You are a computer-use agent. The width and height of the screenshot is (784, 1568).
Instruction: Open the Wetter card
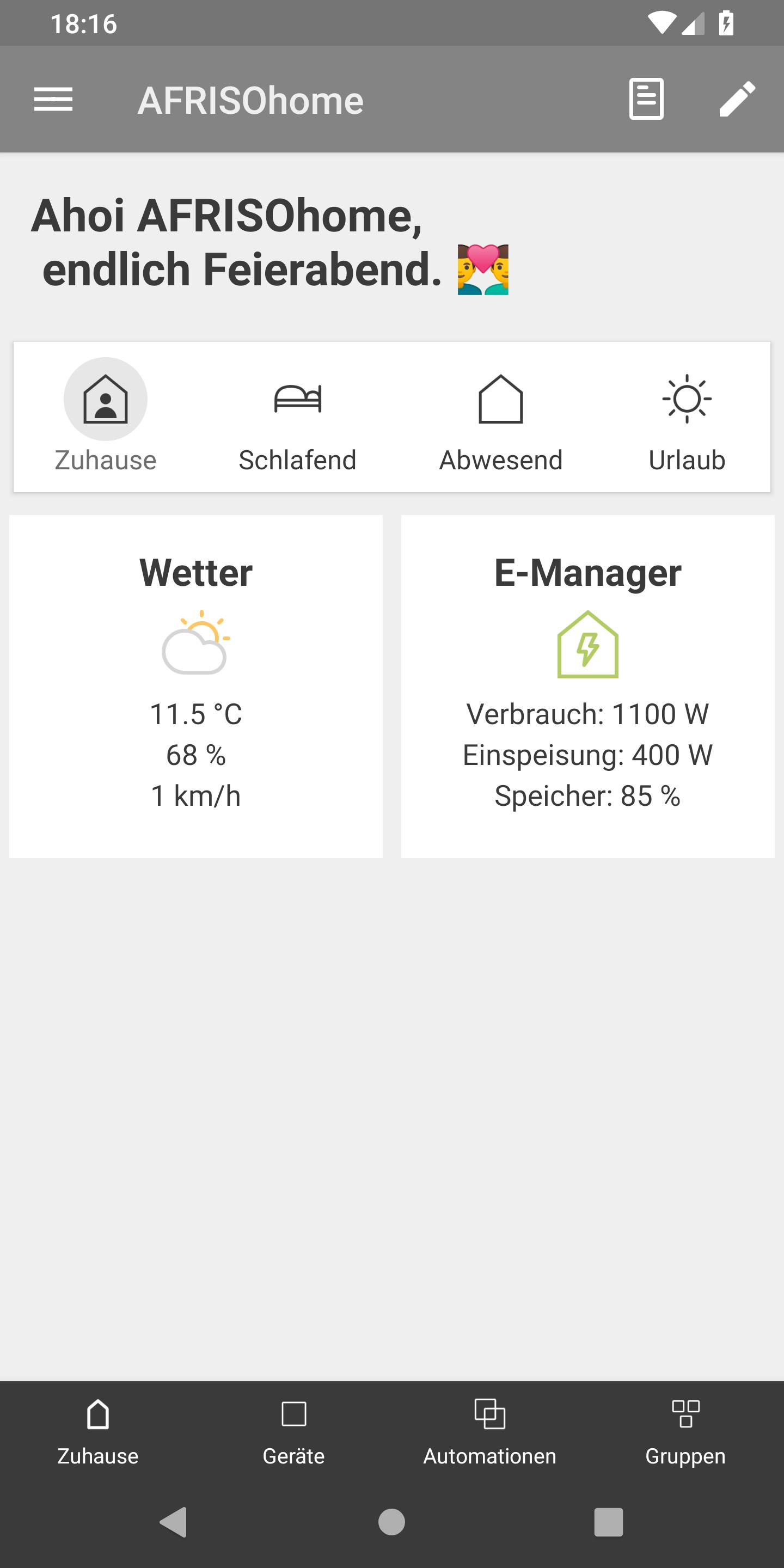click(x=196, y=686)
